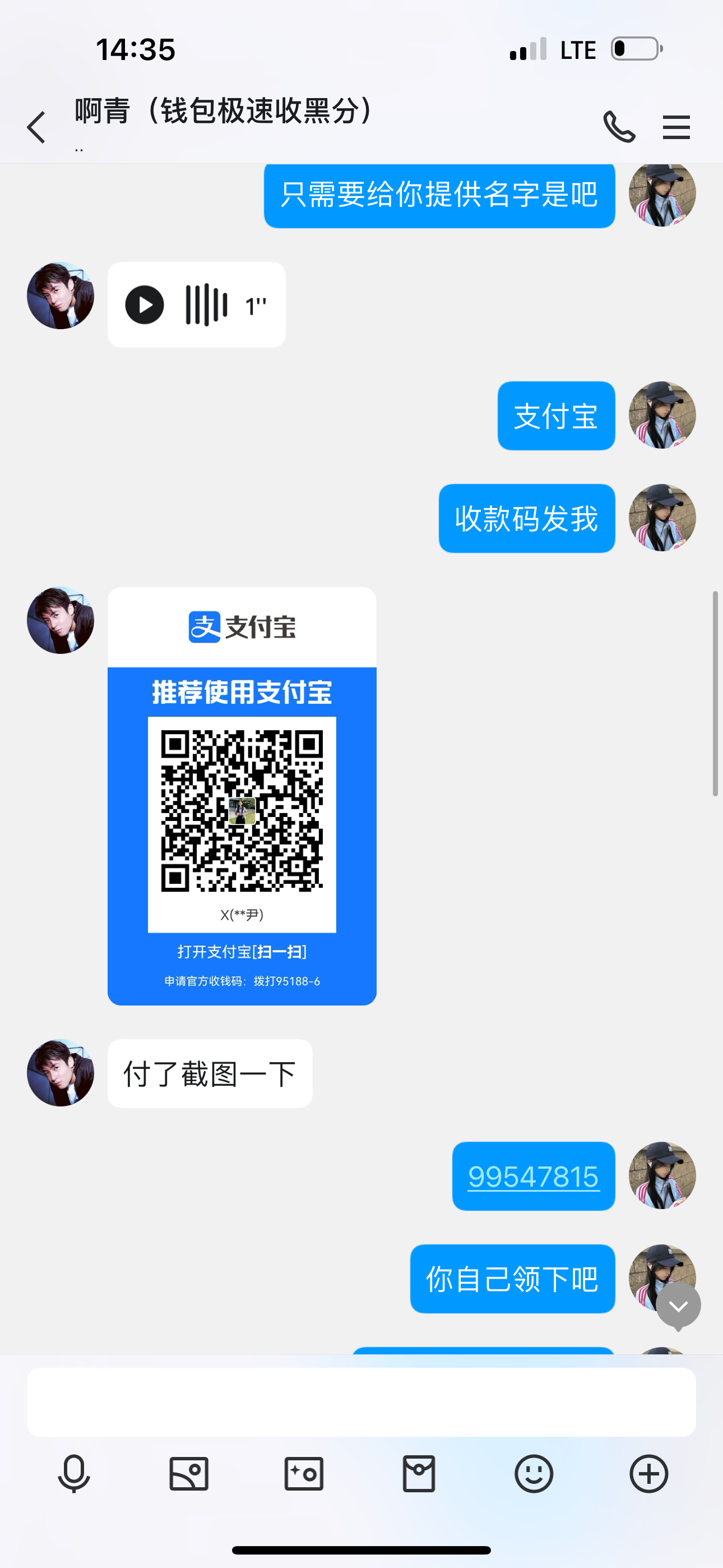Open the camera to take a photo
The width and height of the screenshot is (723, 1568).
[304, 1474]
